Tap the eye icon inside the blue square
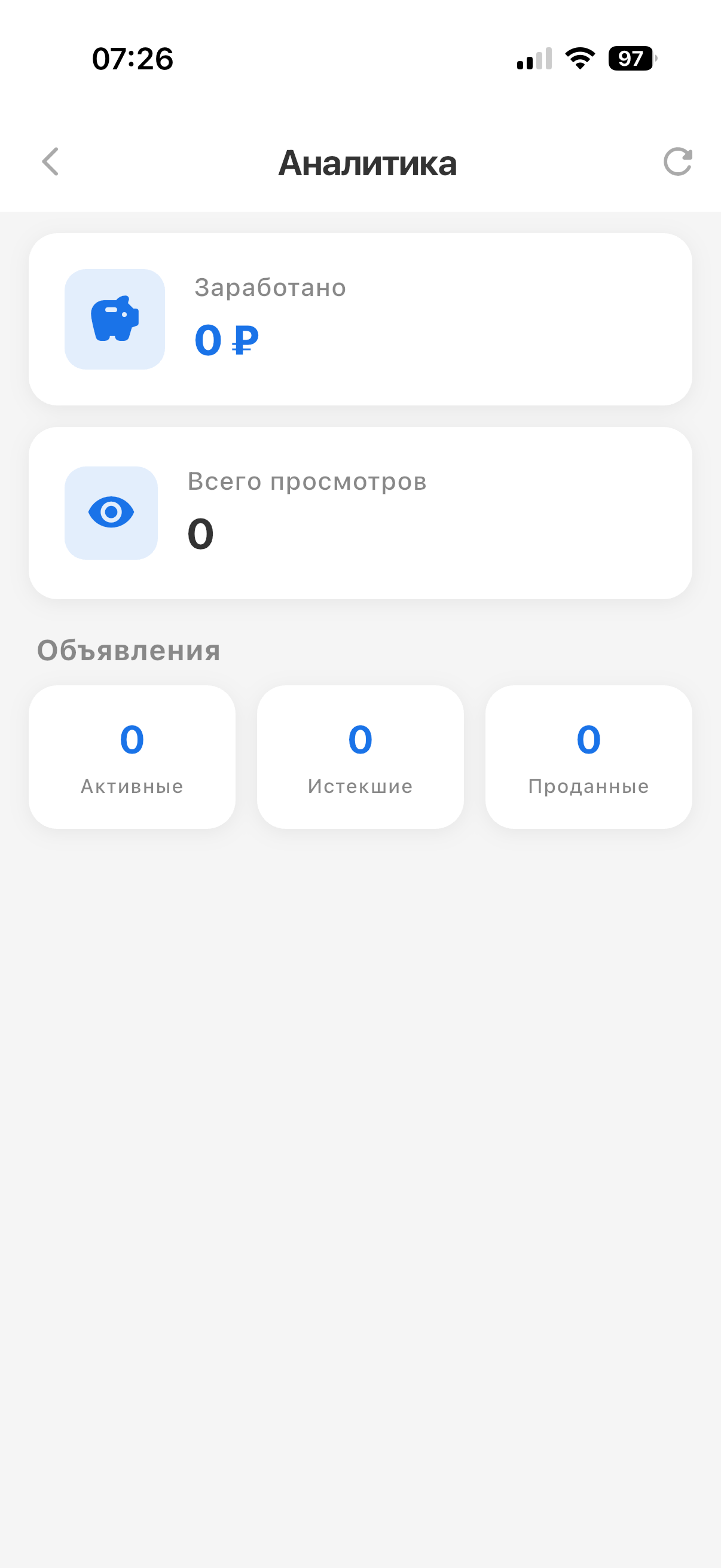 (111, 512)
